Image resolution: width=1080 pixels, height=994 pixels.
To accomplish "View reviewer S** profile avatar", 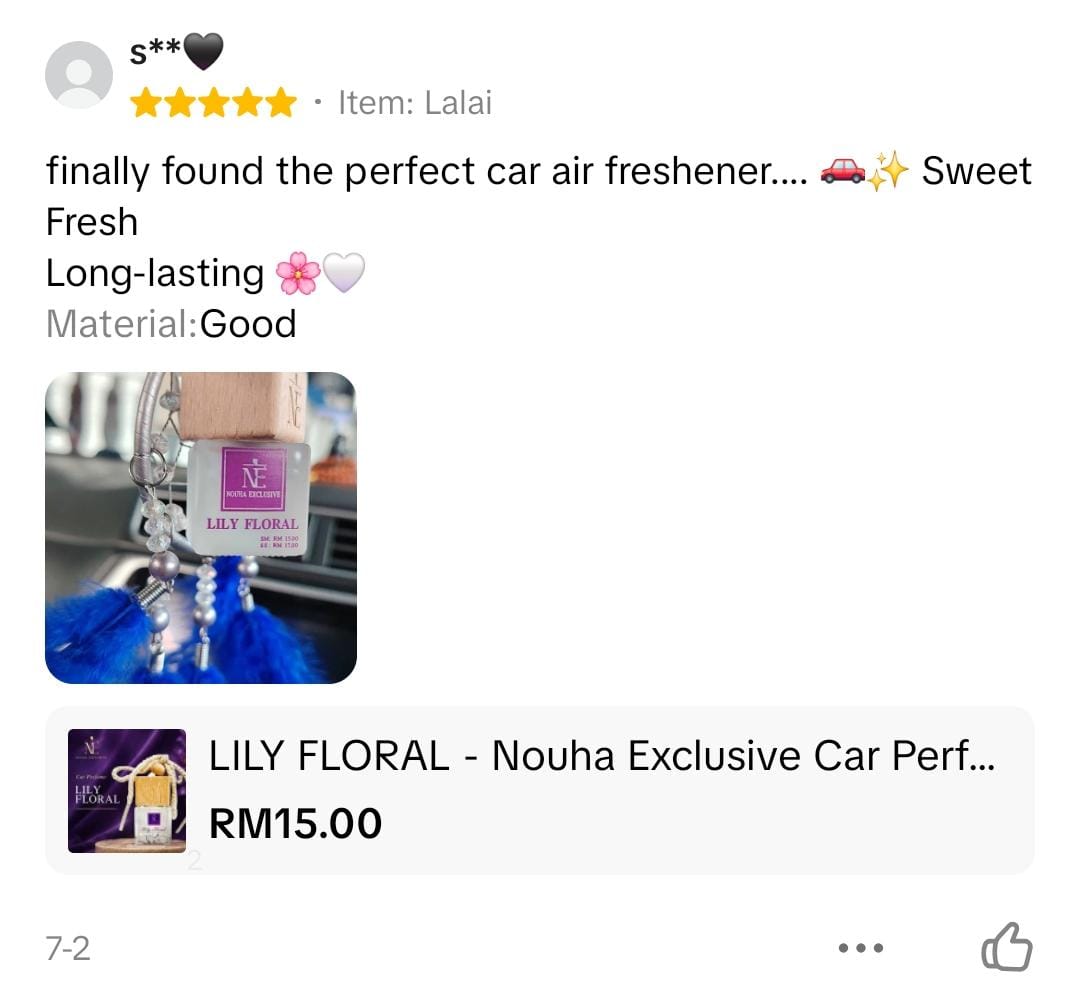I will pos(79,75).
